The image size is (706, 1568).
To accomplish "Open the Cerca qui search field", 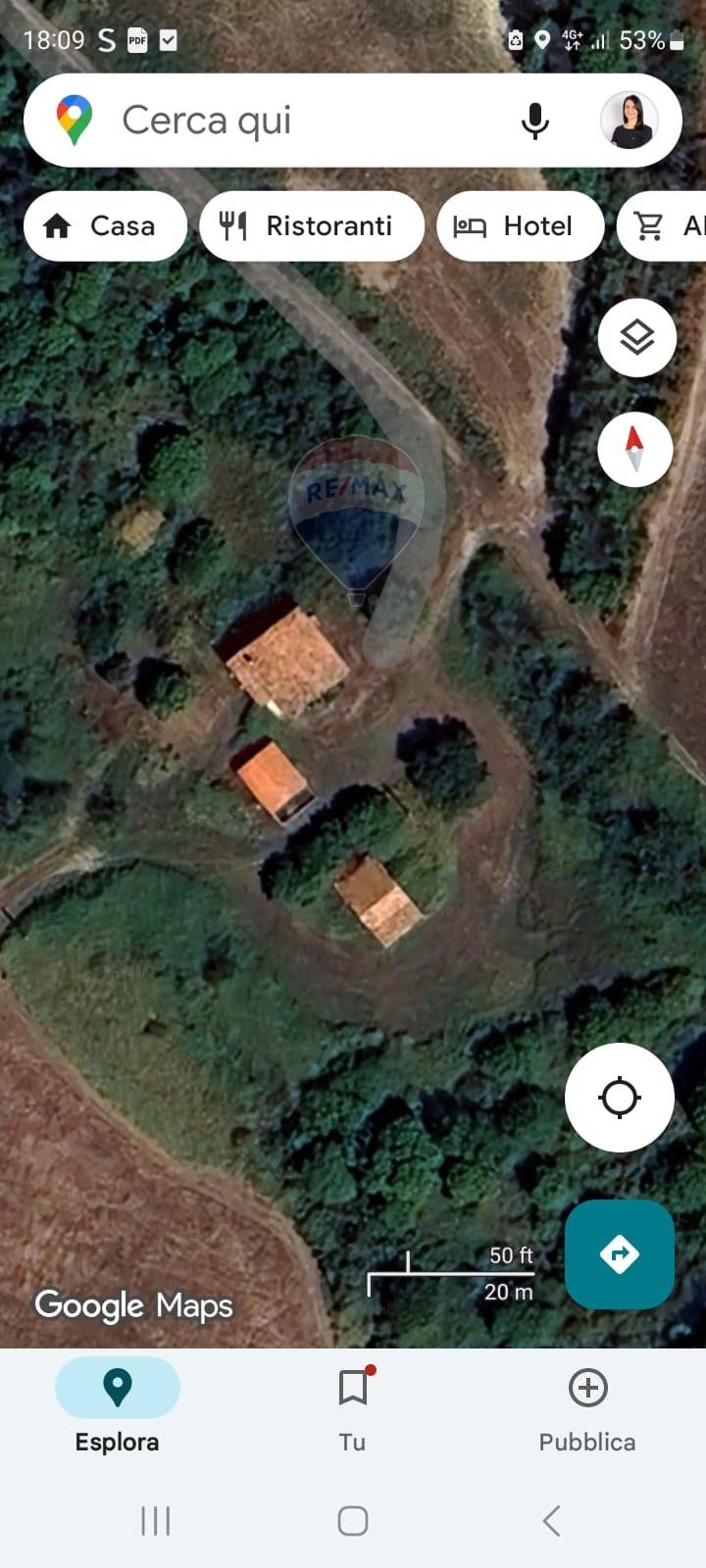I will pos(294,121).
